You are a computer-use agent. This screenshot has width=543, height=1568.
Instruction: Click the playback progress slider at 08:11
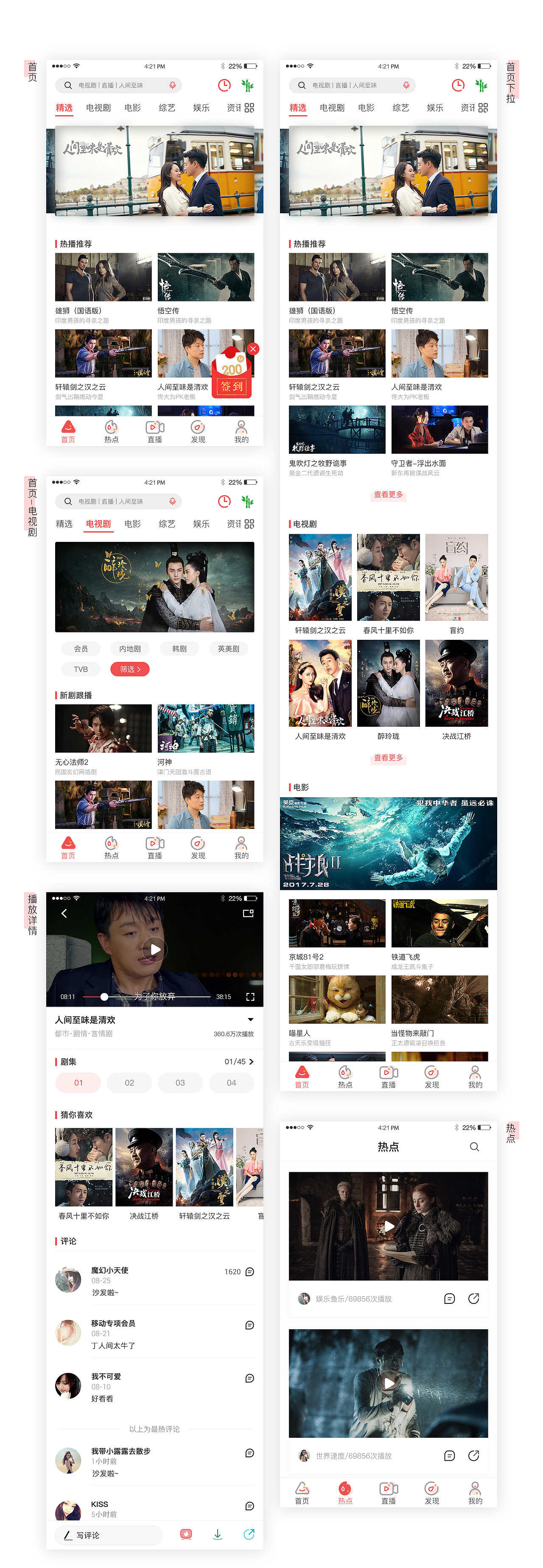point(104,996)
